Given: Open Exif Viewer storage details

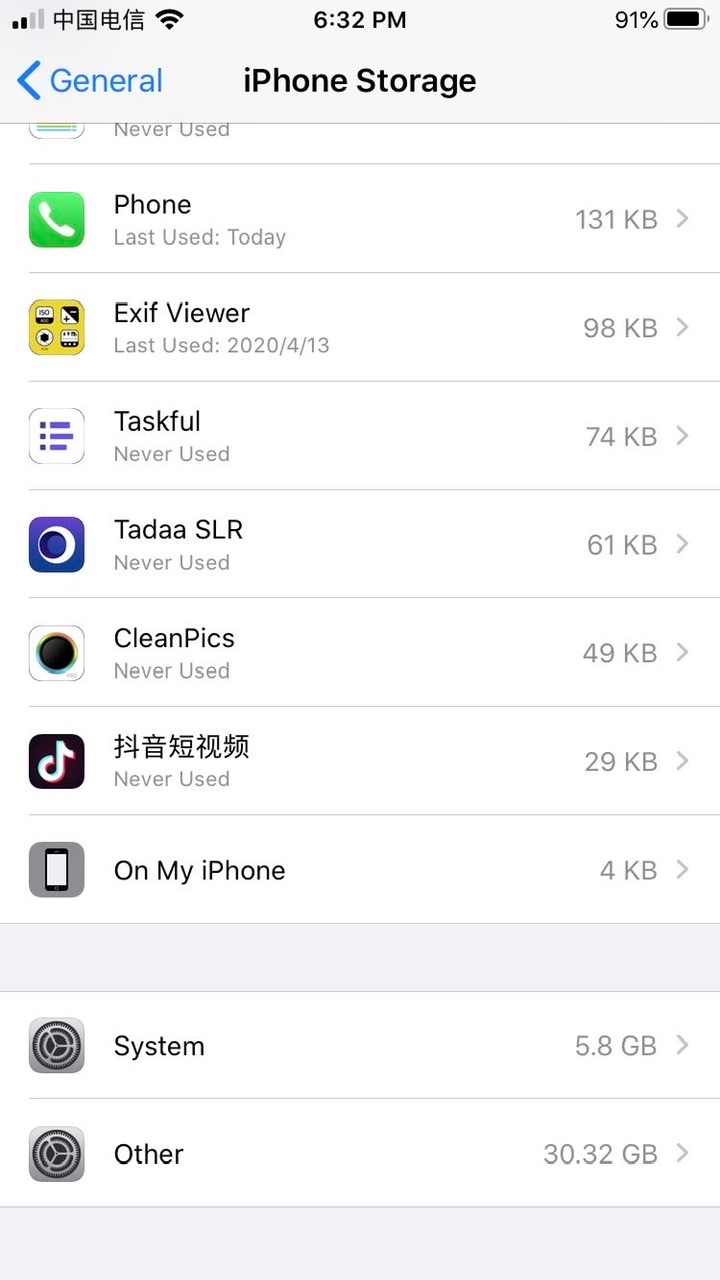Looking at the screenshot, I should click(360, 328).
